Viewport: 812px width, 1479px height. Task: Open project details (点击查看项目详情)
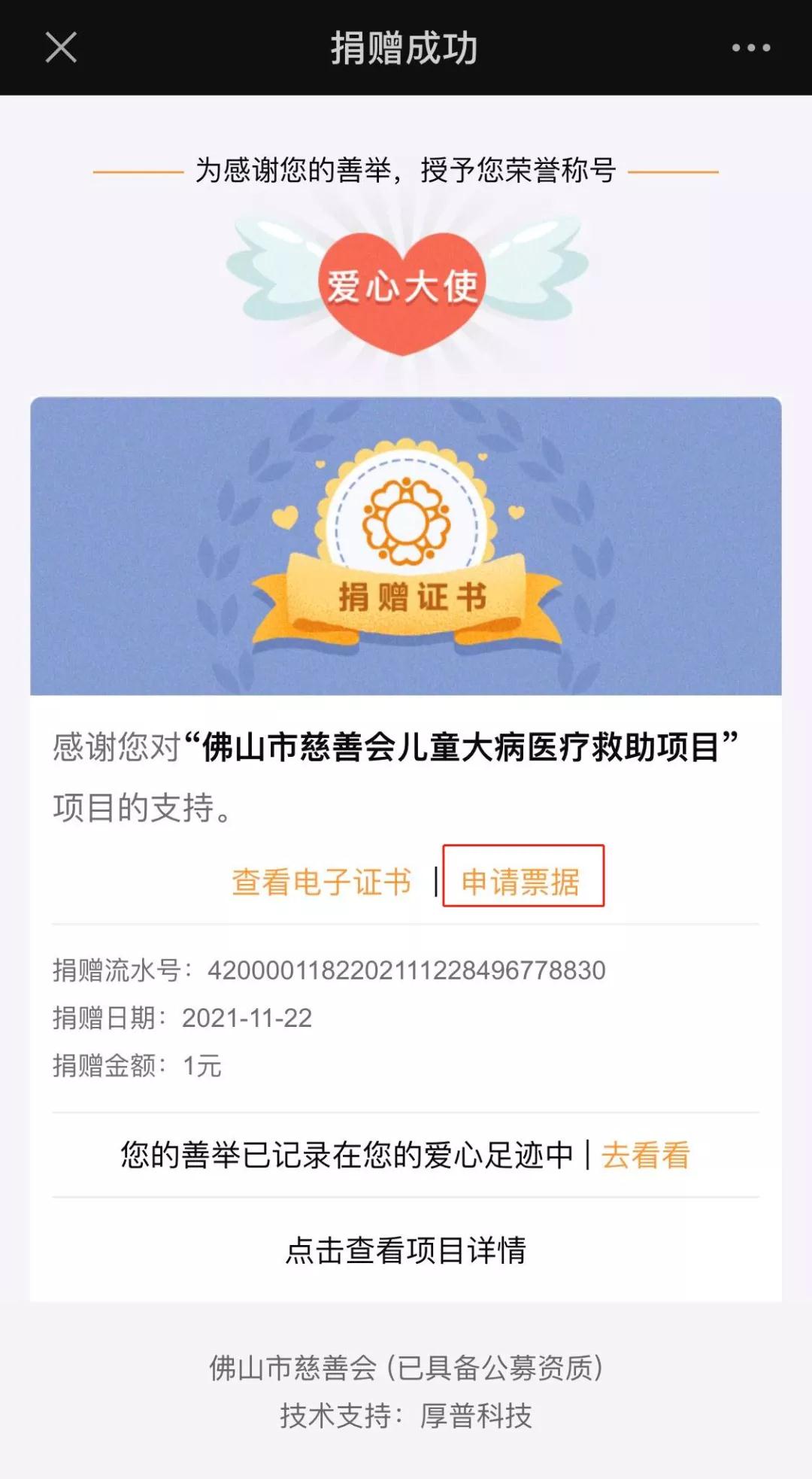click(406, 1250)
